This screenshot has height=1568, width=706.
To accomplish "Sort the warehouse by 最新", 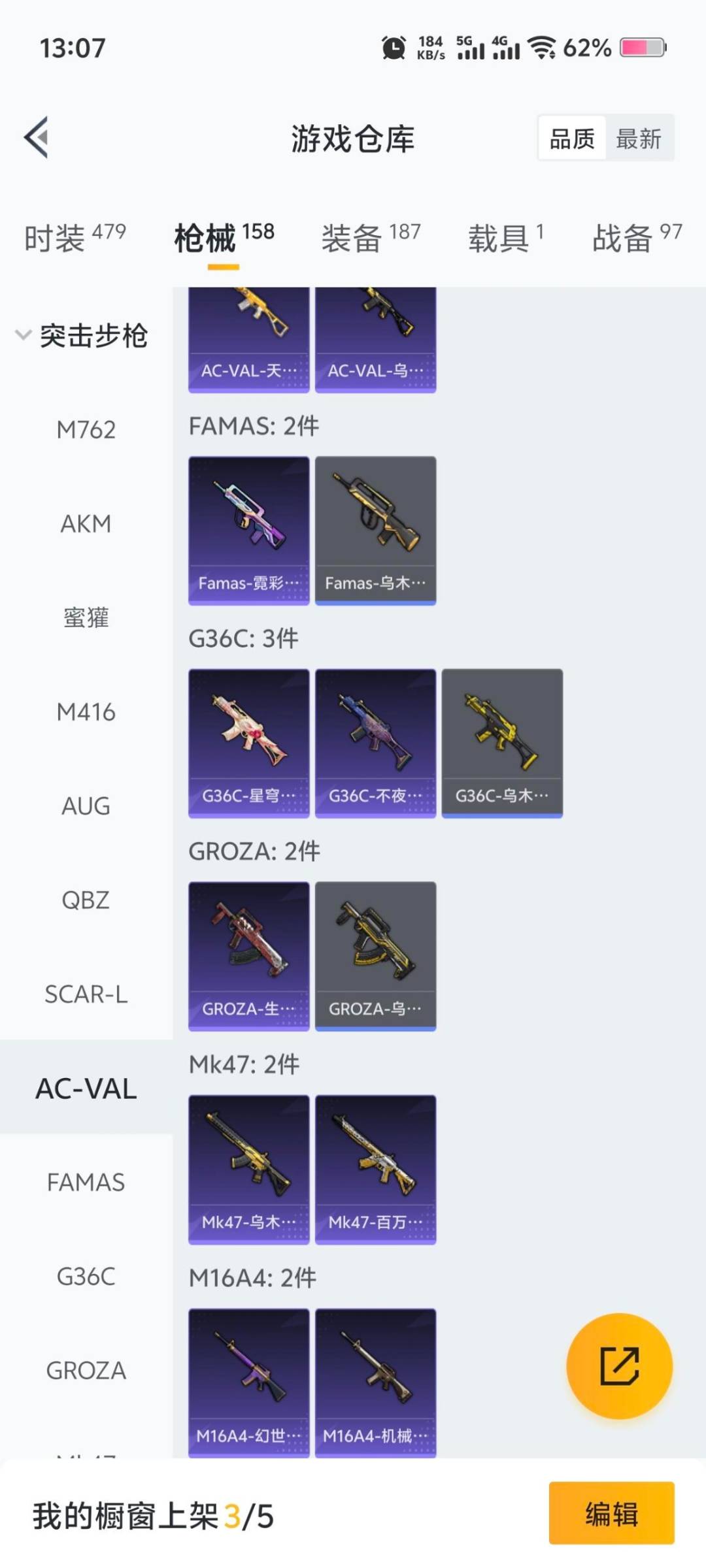I will point(639,139).
